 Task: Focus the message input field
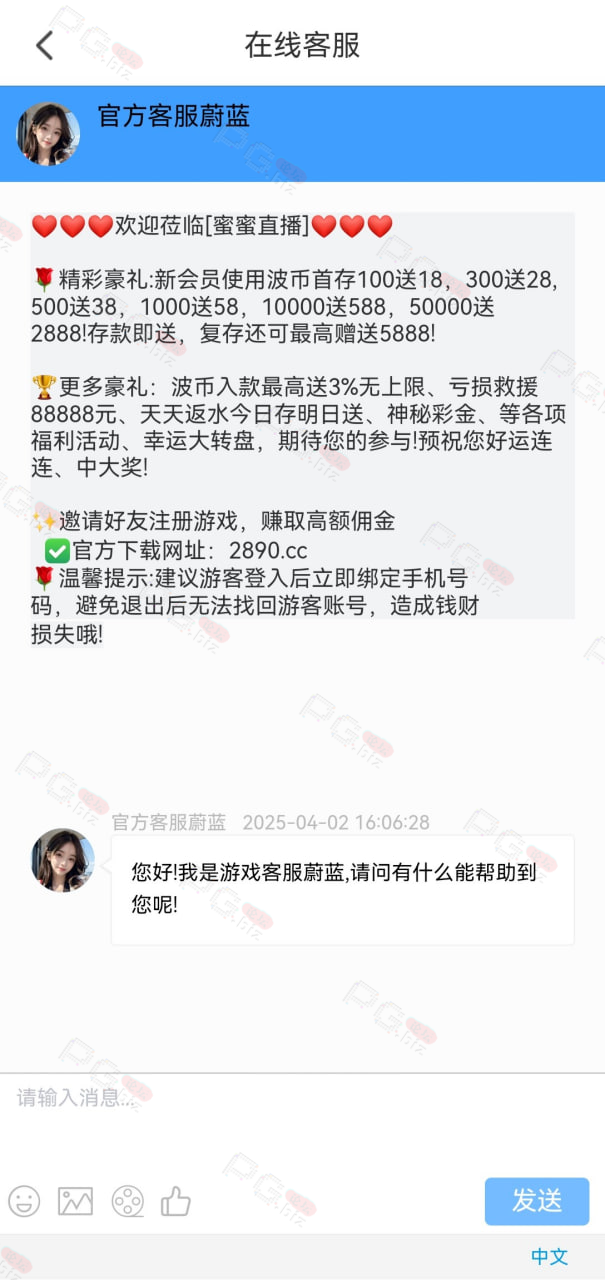coord(302,1122)
